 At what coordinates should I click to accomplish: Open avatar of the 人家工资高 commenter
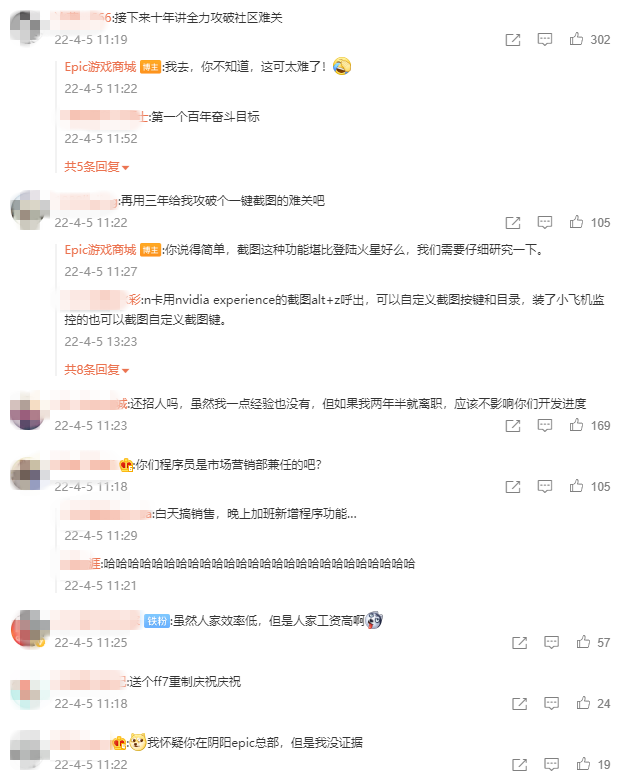pos(26,629)
